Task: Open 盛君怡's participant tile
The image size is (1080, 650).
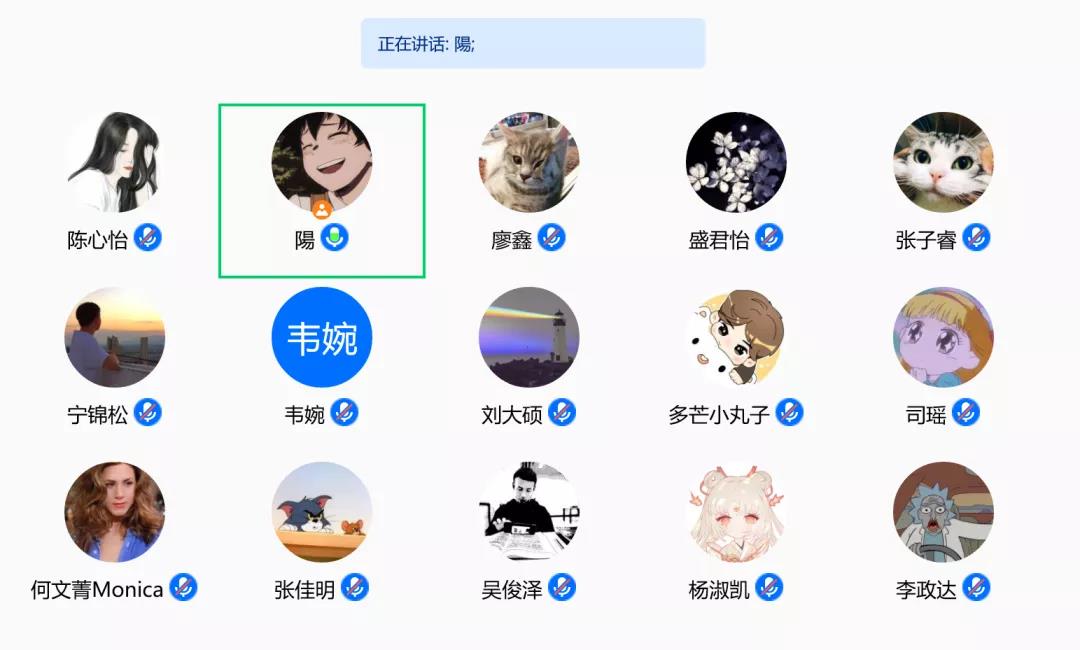Action: [x=736, y=162]
